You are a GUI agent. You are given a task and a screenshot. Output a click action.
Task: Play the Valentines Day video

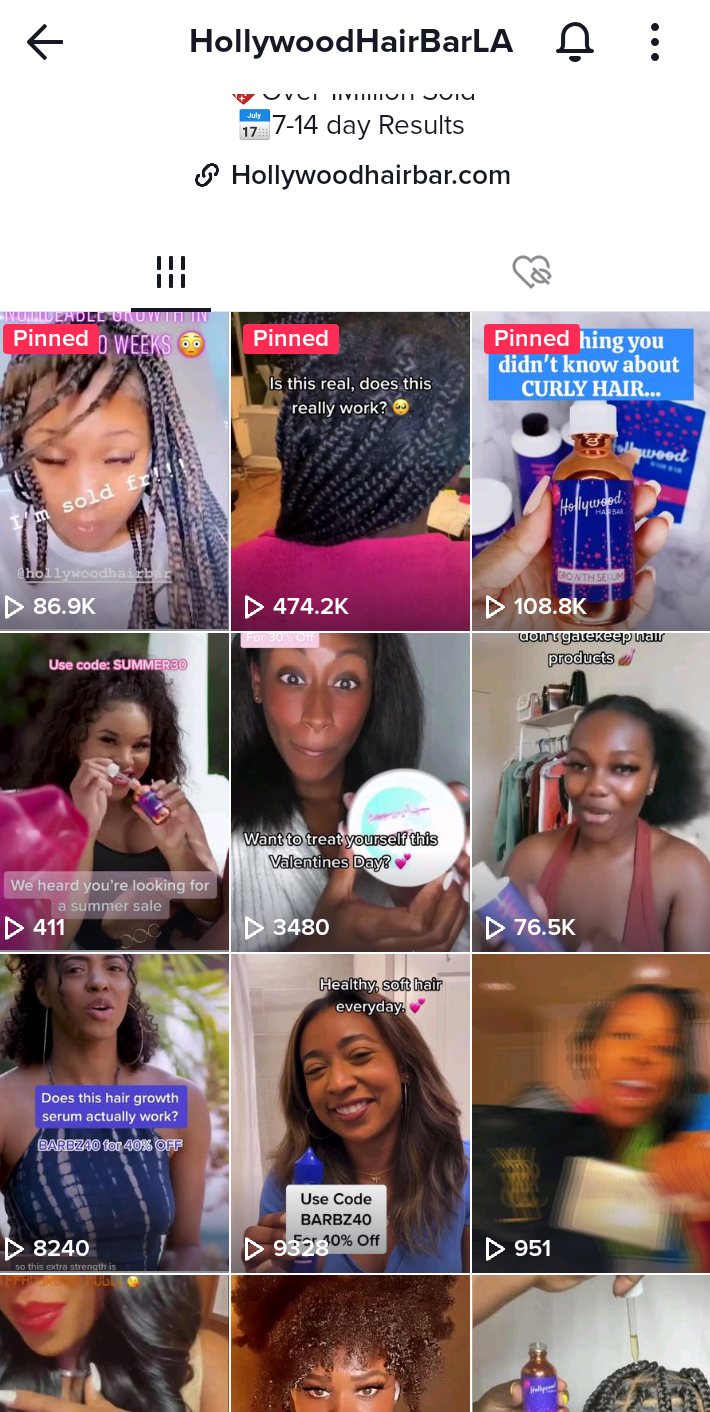pos(350,792)
